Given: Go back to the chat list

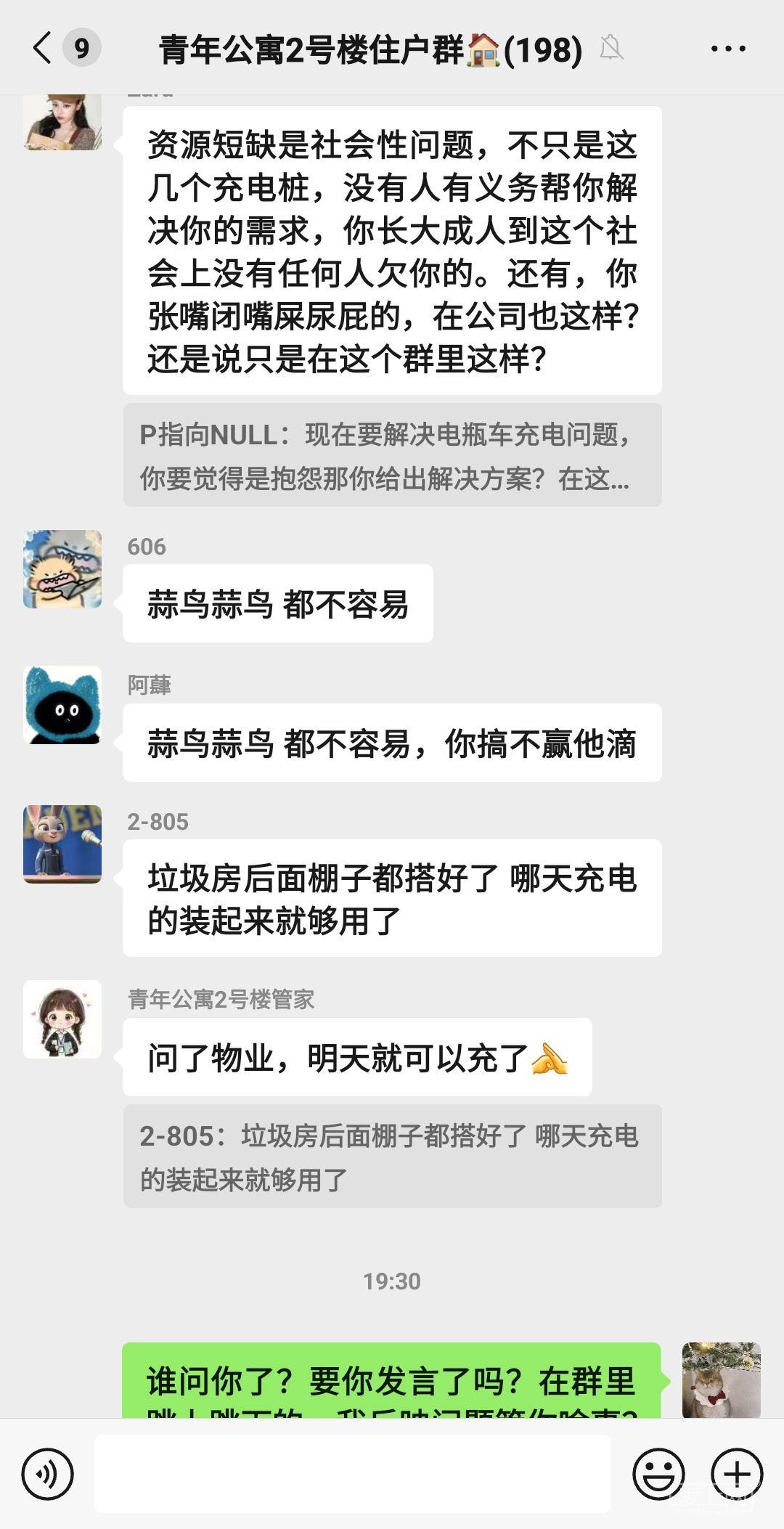Looking at the screenshot, I should [44, 49].
